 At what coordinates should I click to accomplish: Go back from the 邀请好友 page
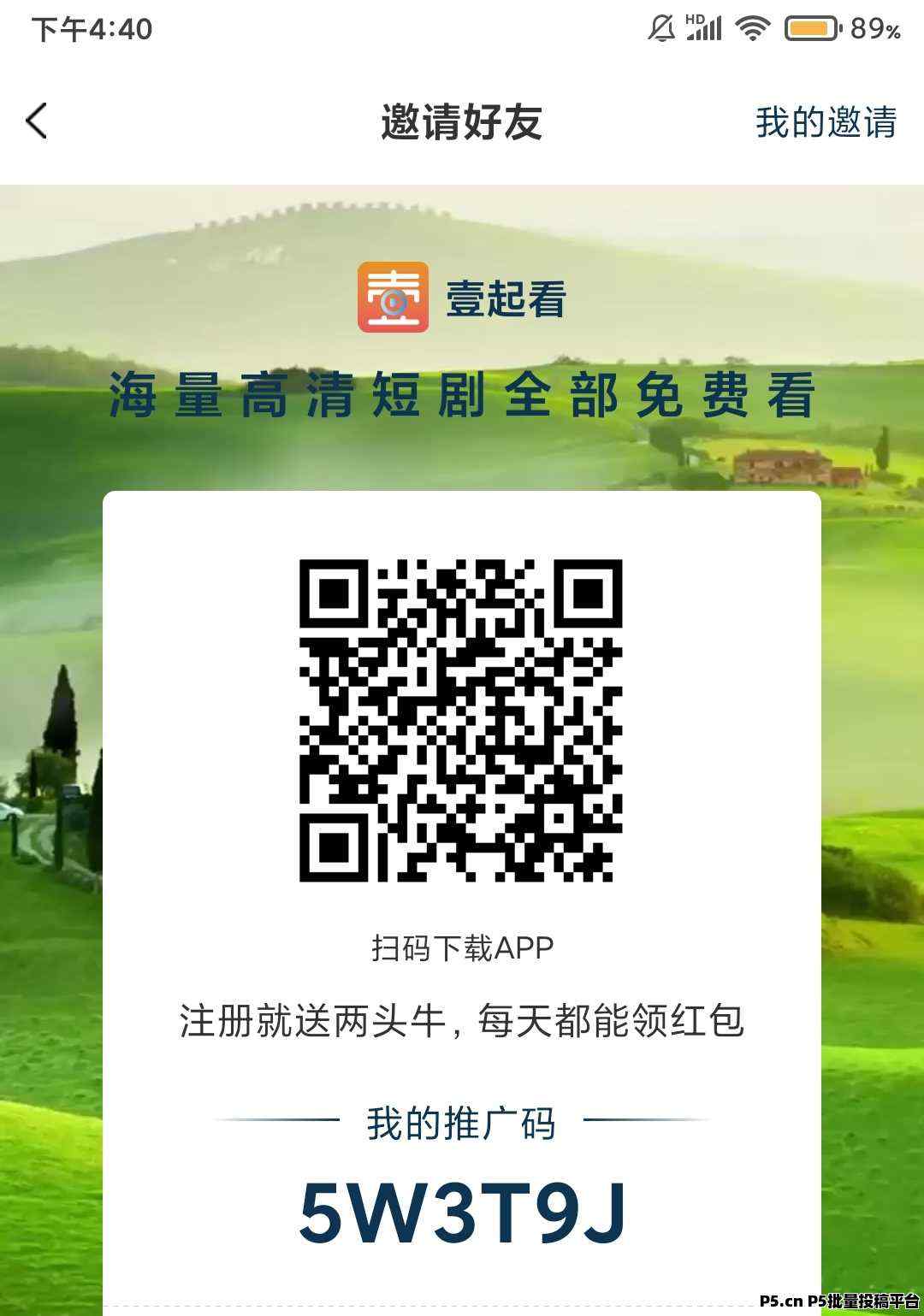coord(37,121)
